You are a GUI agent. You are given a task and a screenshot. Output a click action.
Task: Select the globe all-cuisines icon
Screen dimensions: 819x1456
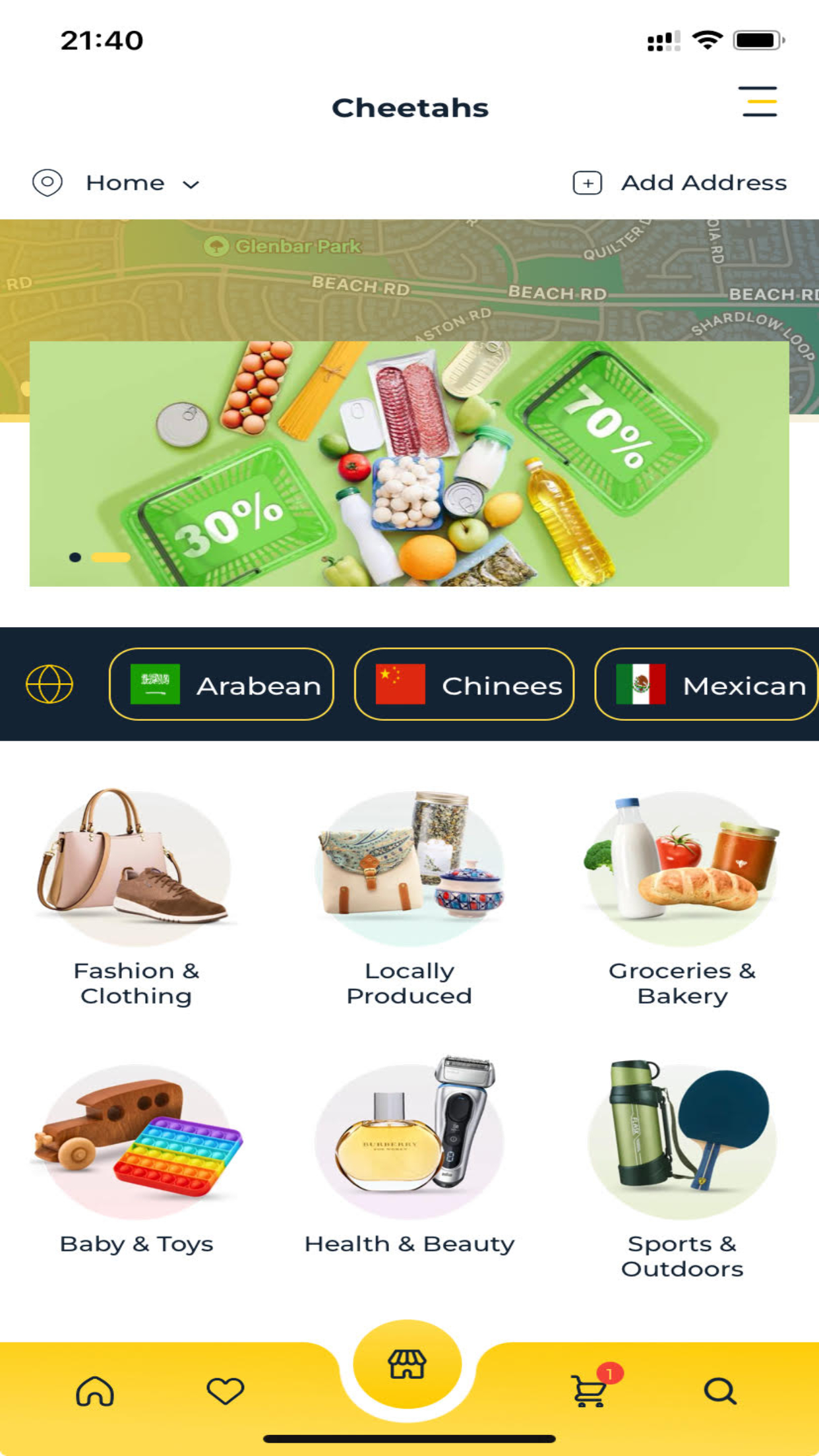pos(49,684)
